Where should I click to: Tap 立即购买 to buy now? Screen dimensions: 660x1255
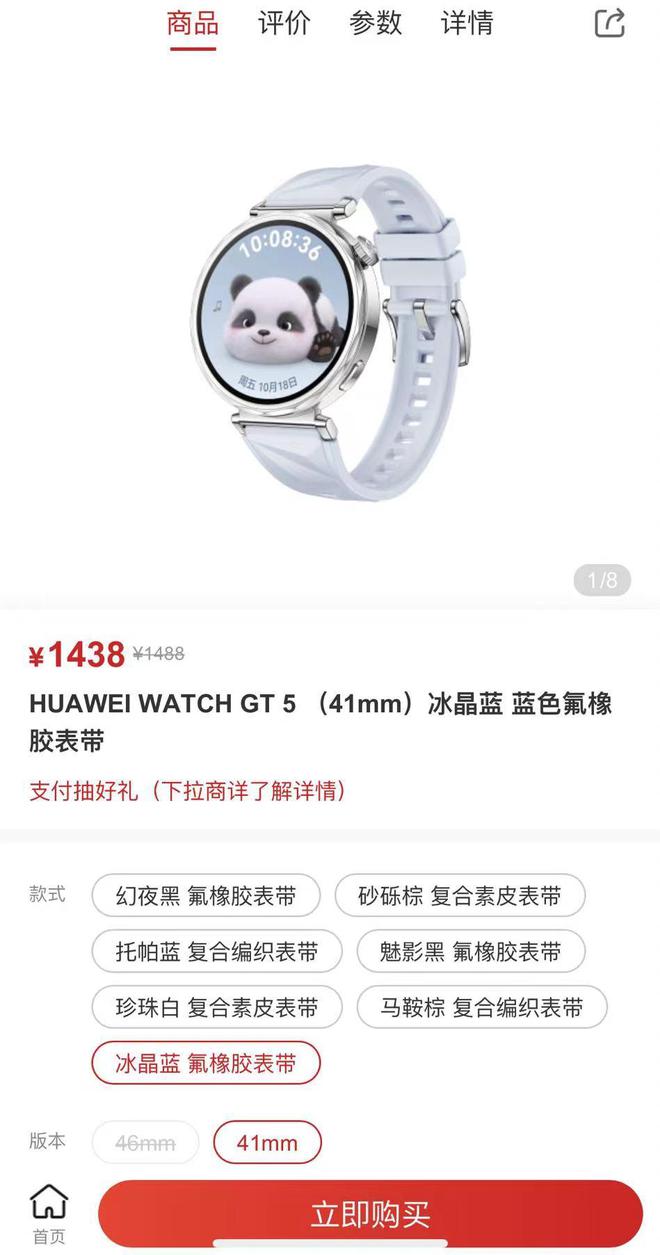tap(370, 1214)
